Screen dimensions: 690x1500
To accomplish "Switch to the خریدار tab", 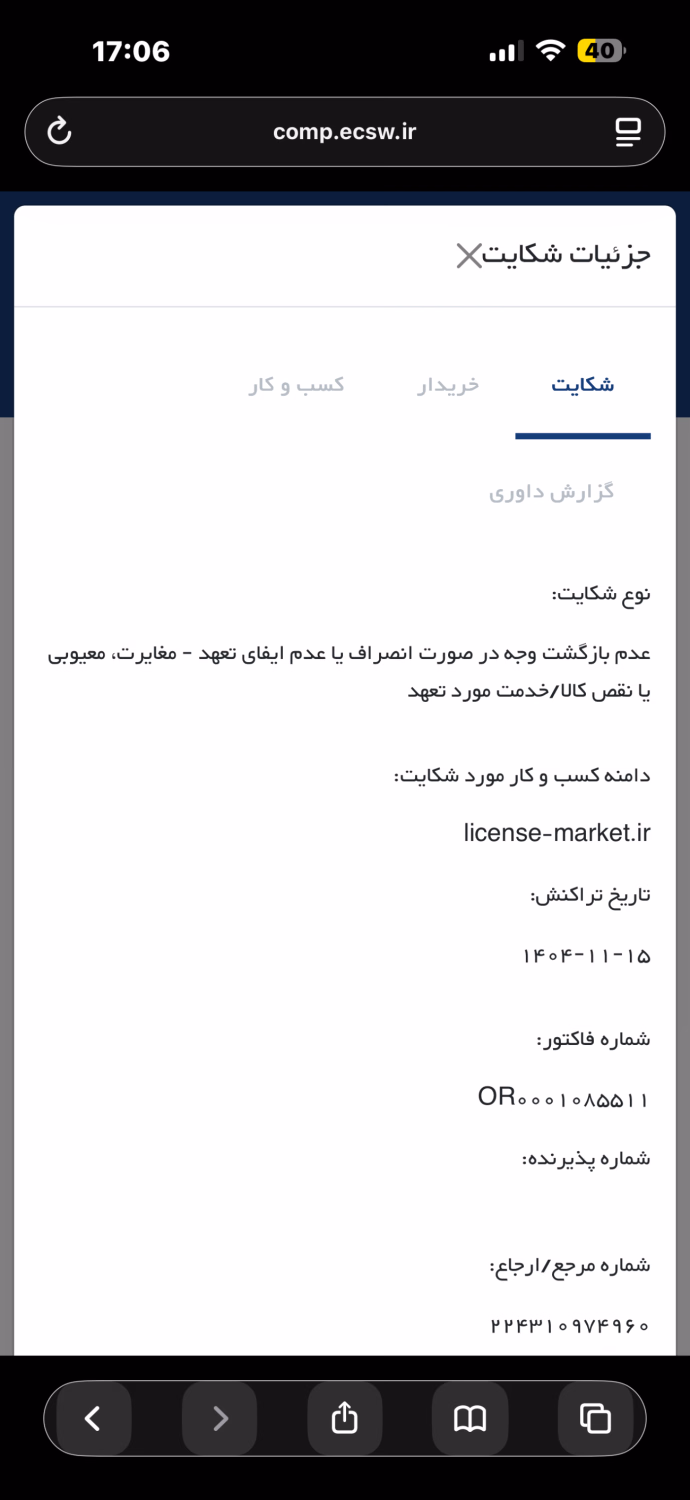I will coord(448,385).
